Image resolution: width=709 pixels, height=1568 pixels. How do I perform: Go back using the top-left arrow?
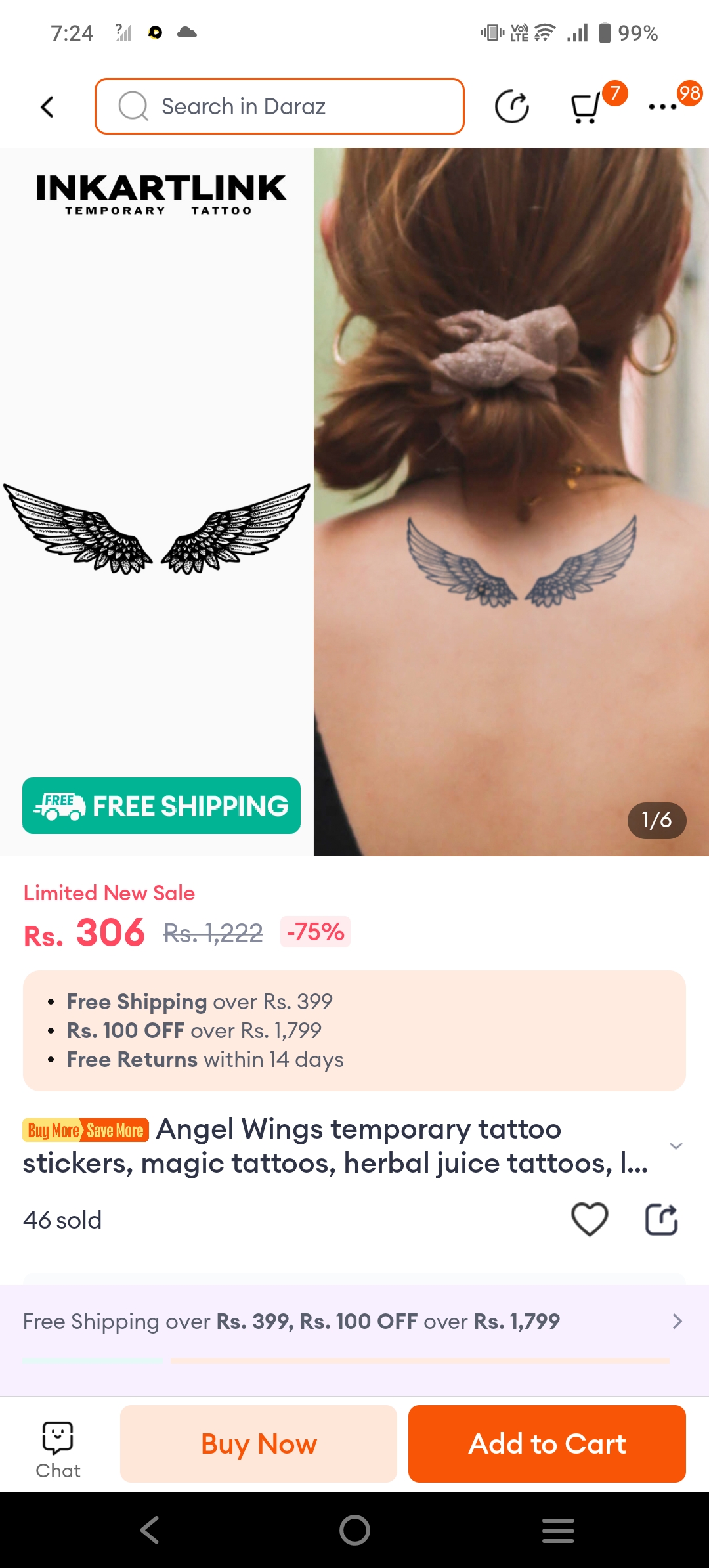pyautogui.click(x=47, y=107)
